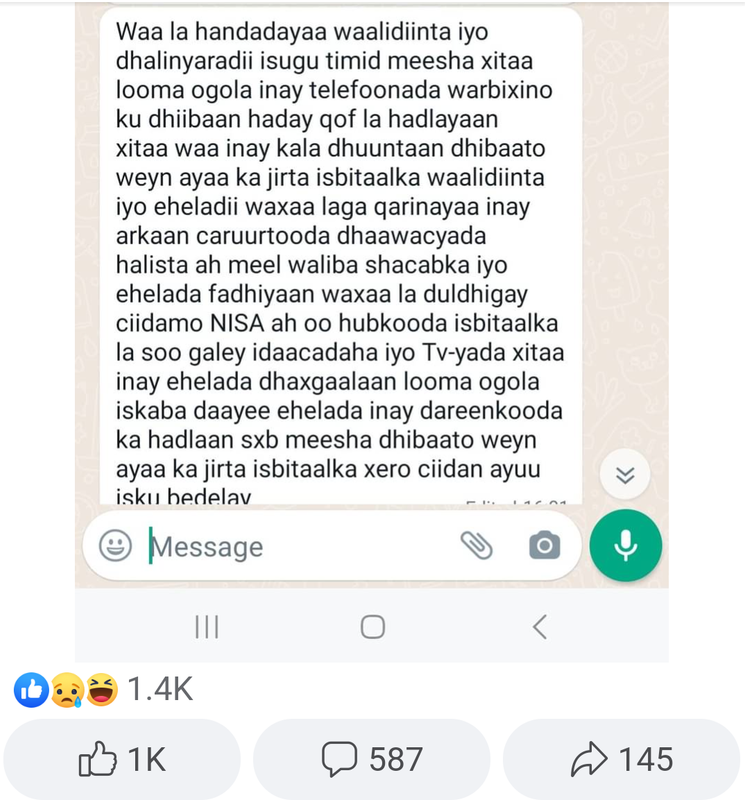745x800 pixels.
Task: View the 1.4K reactions list
Action: tap(104, 689)
